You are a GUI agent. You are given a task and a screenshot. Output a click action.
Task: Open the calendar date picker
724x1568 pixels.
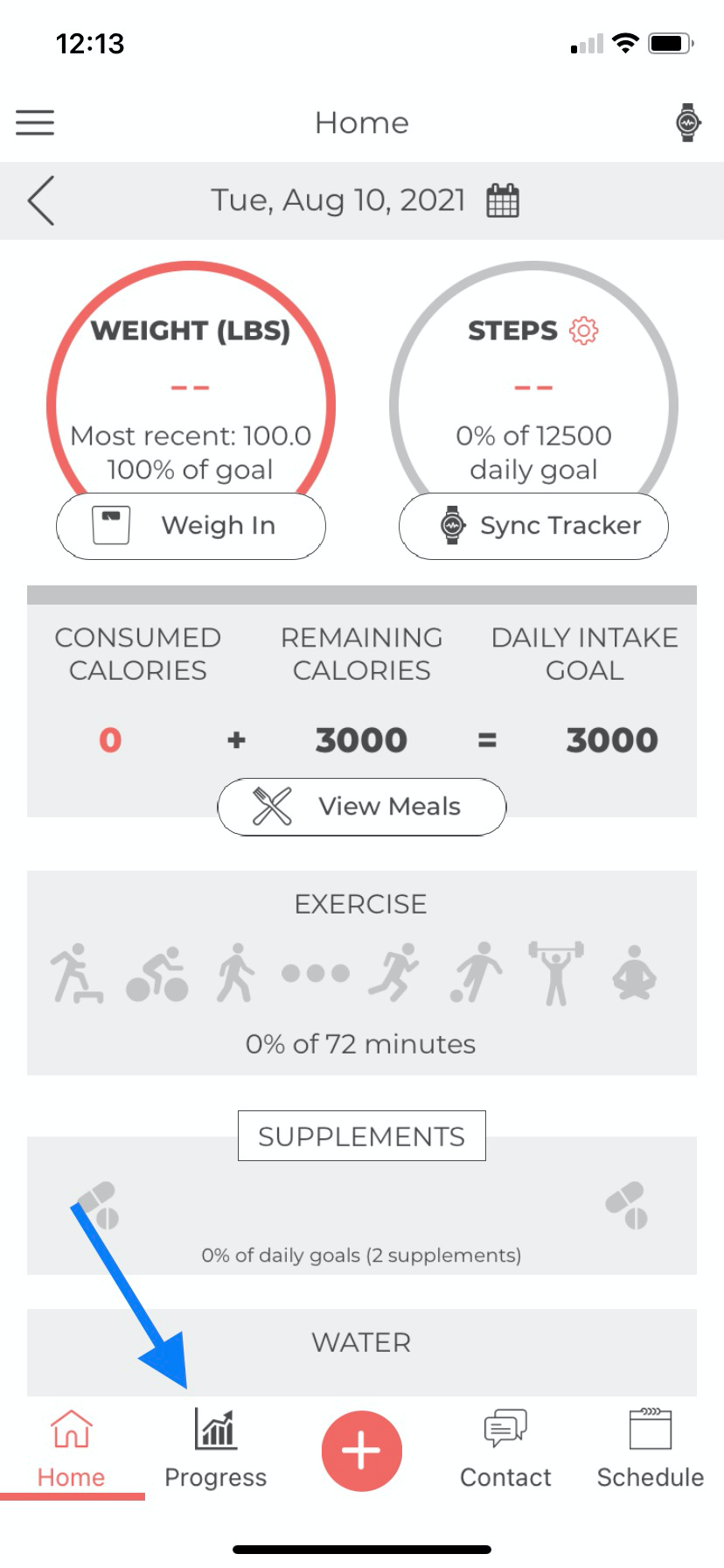[x=503, y=200]
